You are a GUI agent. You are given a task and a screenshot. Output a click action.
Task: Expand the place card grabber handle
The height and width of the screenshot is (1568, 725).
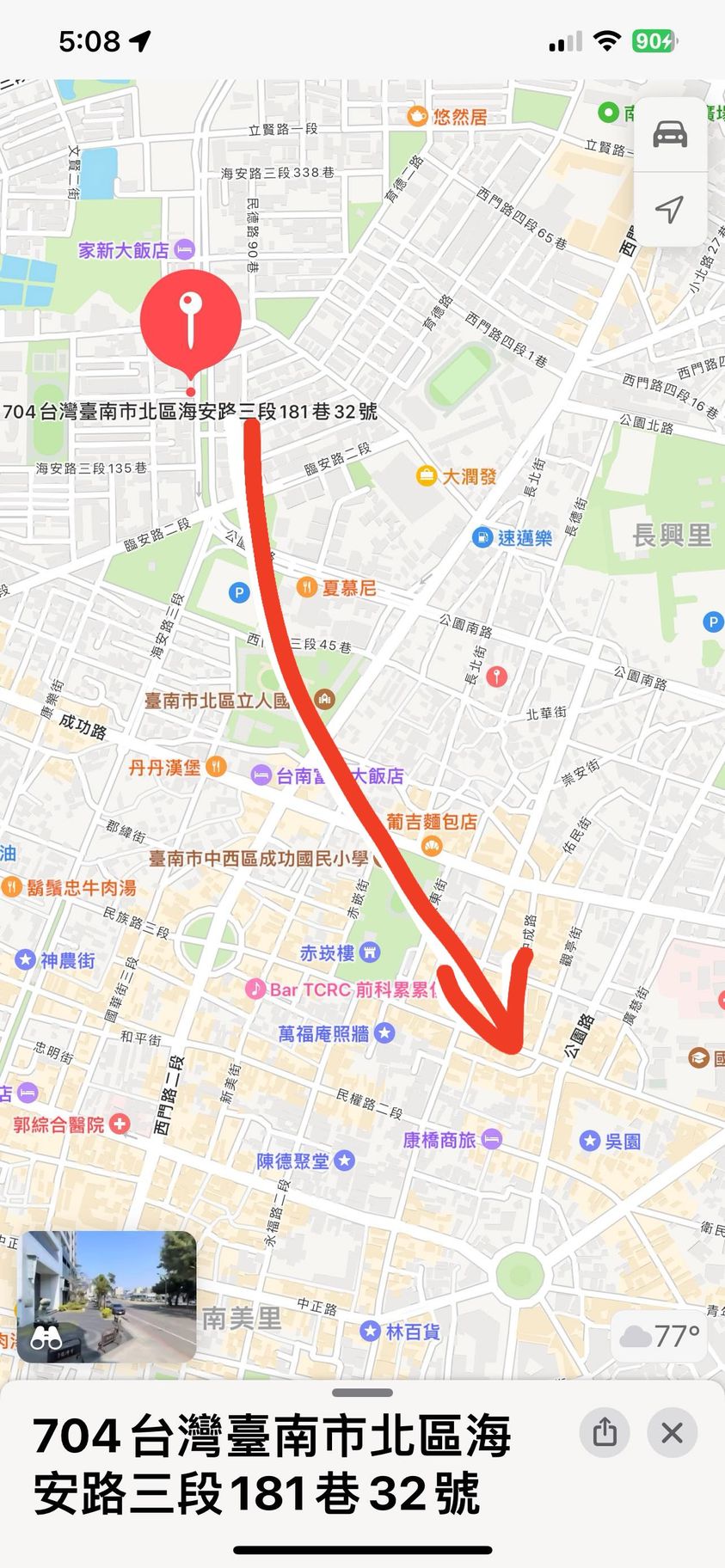(362, 1393)
